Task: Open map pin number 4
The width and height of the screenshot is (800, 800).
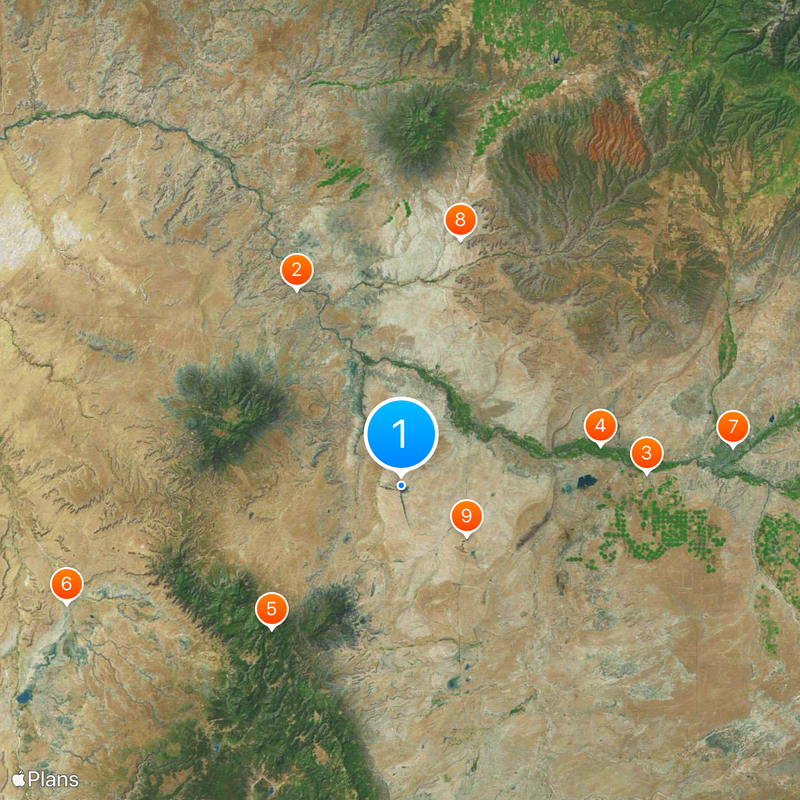Action: (600, 427)
